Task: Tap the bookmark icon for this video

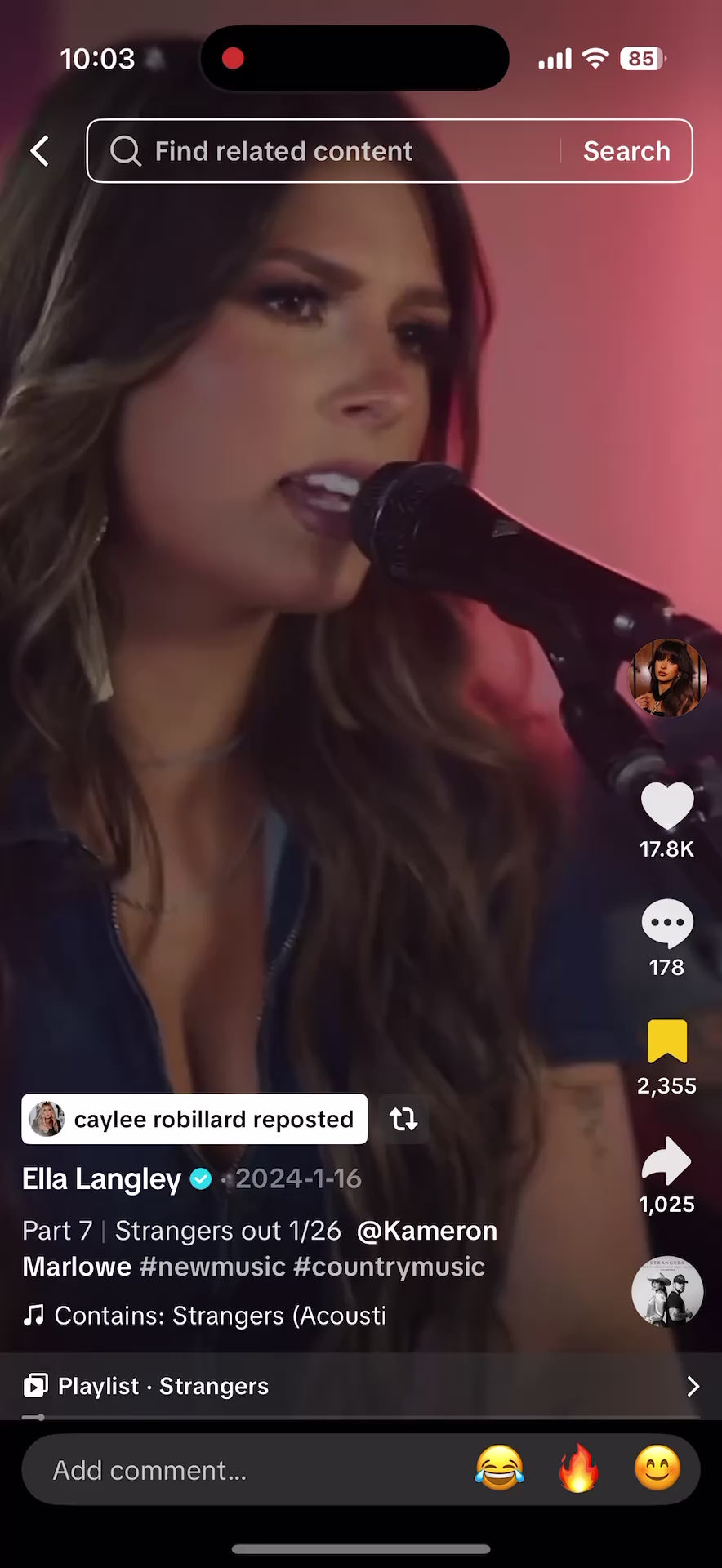Action: pyautogui.click(x=667, y=1041)
